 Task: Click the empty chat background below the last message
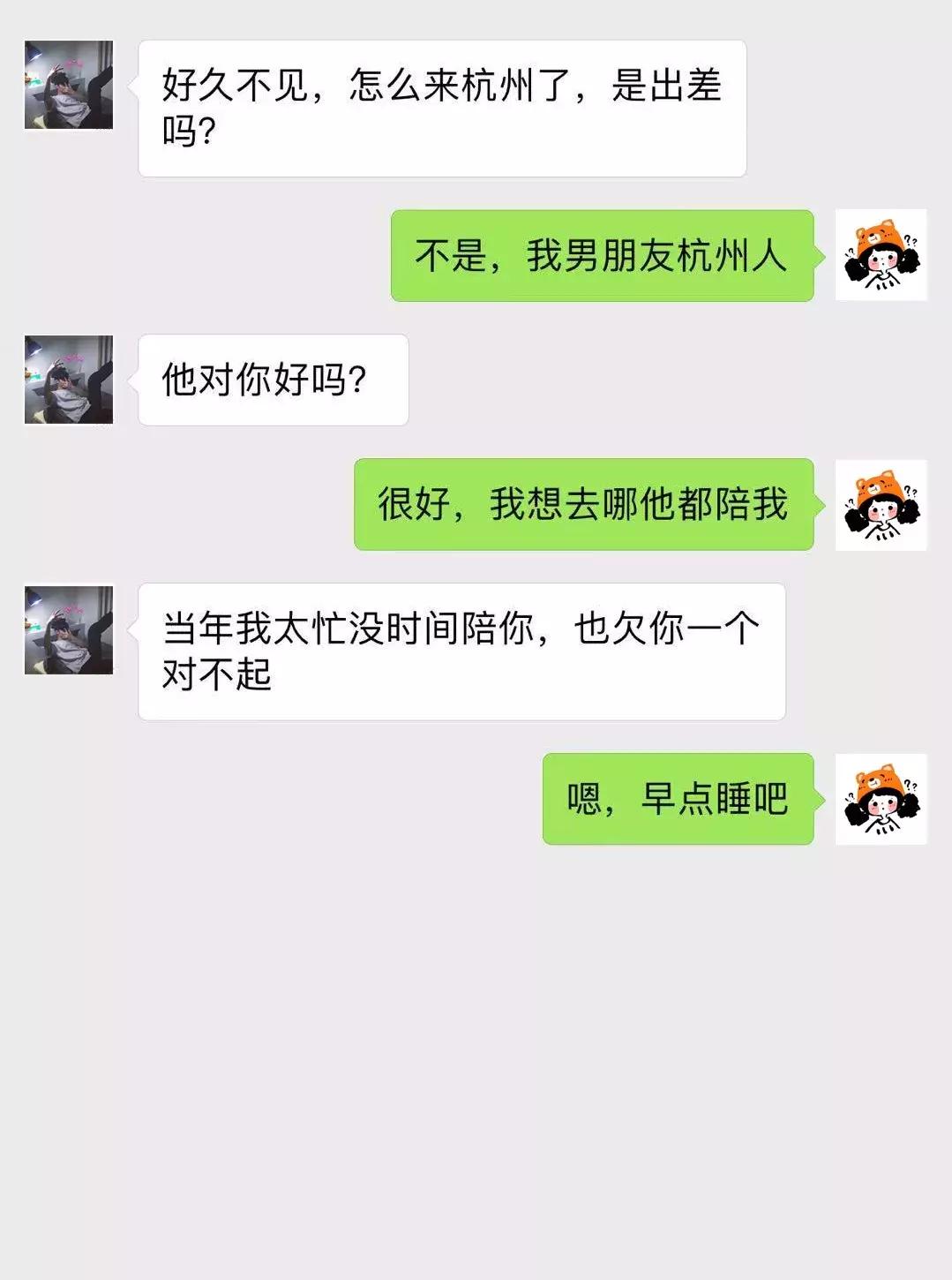pos(476,1015)
